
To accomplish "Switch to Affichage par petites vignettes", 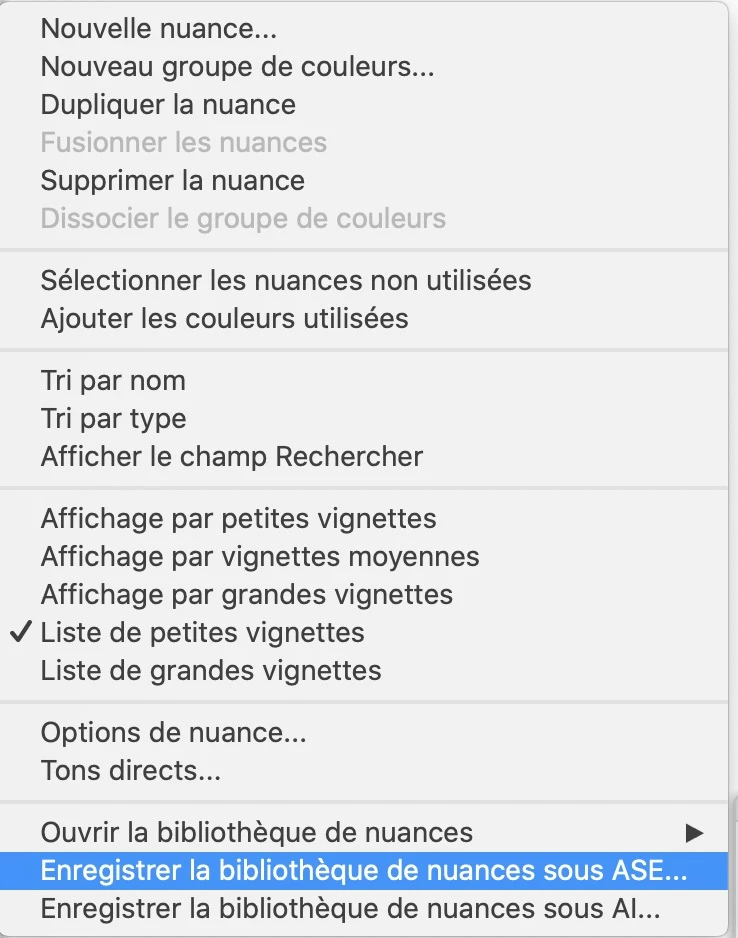I will (238, 519).
